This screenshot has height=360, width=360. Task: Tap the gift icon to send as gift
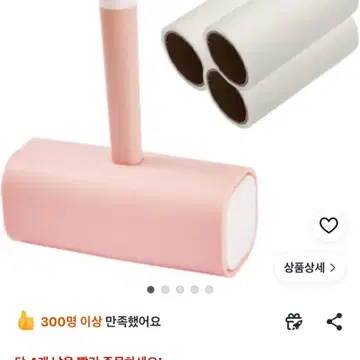click(294, 322)
